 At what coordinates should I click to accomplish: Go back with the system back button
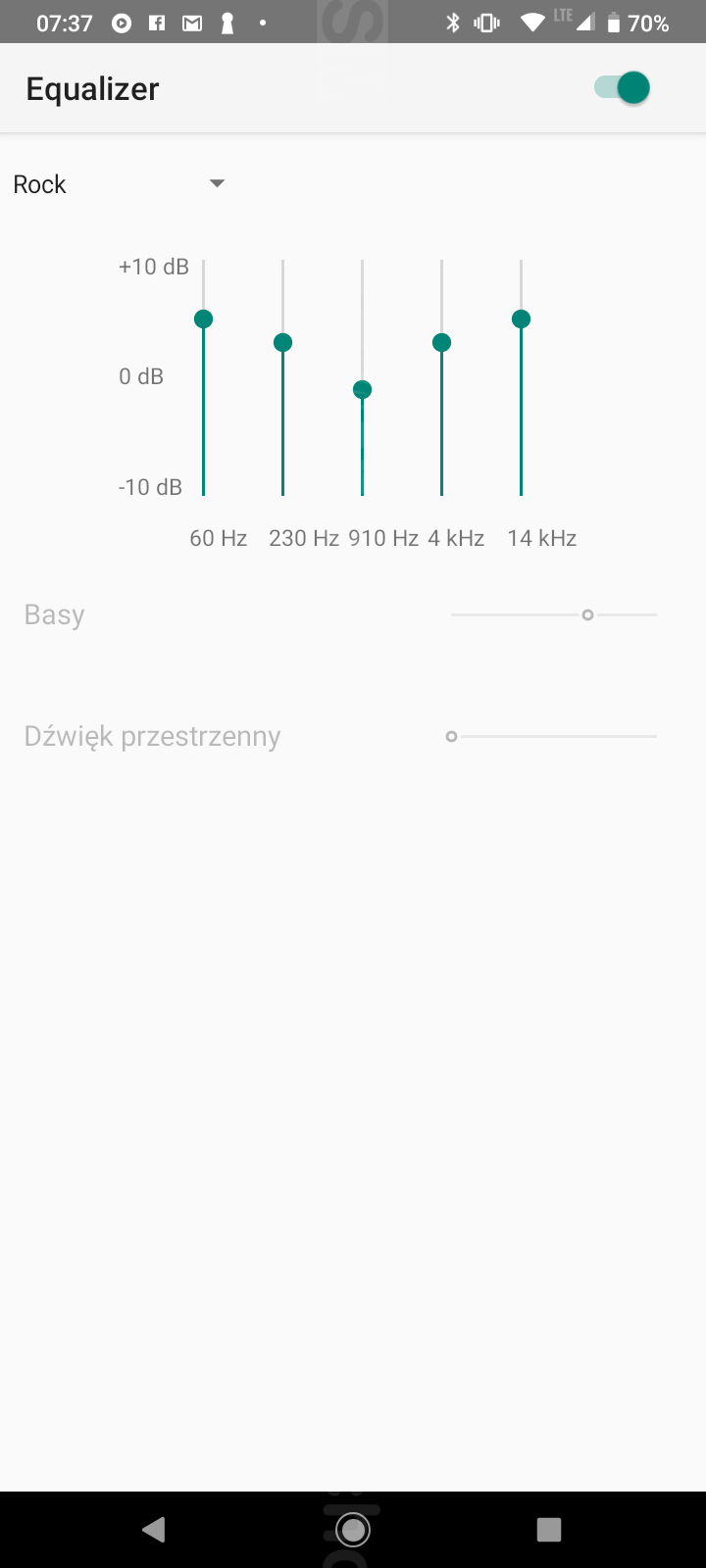(154, 1529)
